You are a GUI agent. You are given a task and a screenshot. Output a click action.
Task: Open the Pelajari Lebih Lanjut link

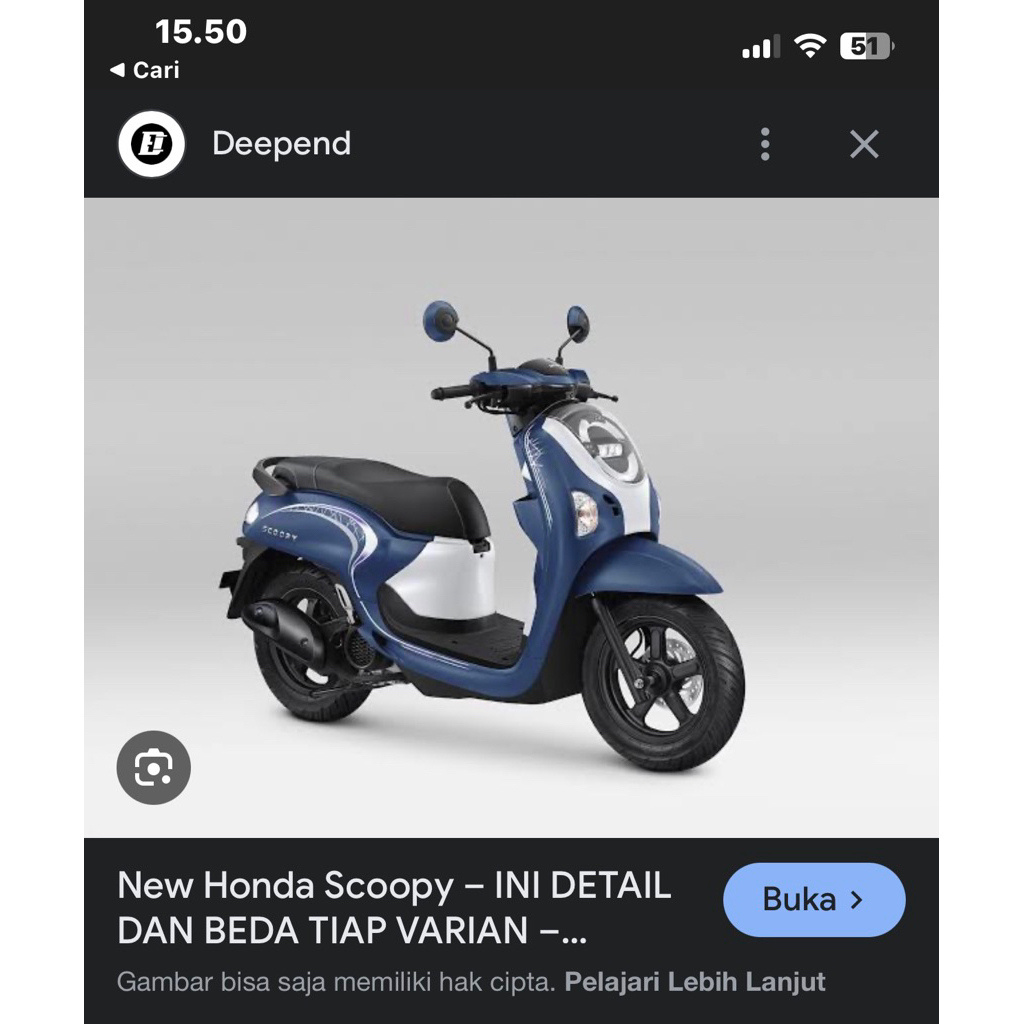[x=695, y=982]
